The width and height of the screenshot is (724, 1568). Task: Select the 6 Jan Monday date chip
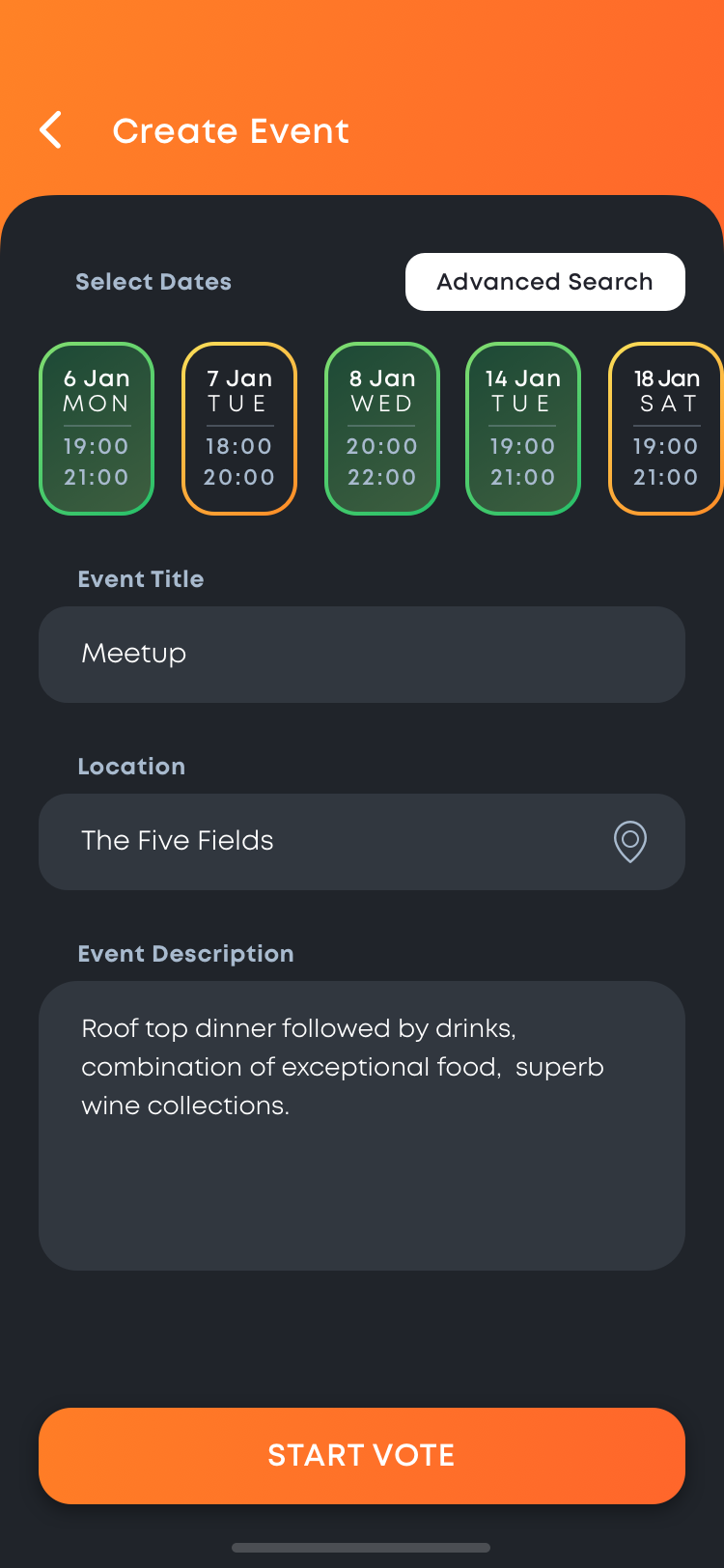[x=97, y=429]
